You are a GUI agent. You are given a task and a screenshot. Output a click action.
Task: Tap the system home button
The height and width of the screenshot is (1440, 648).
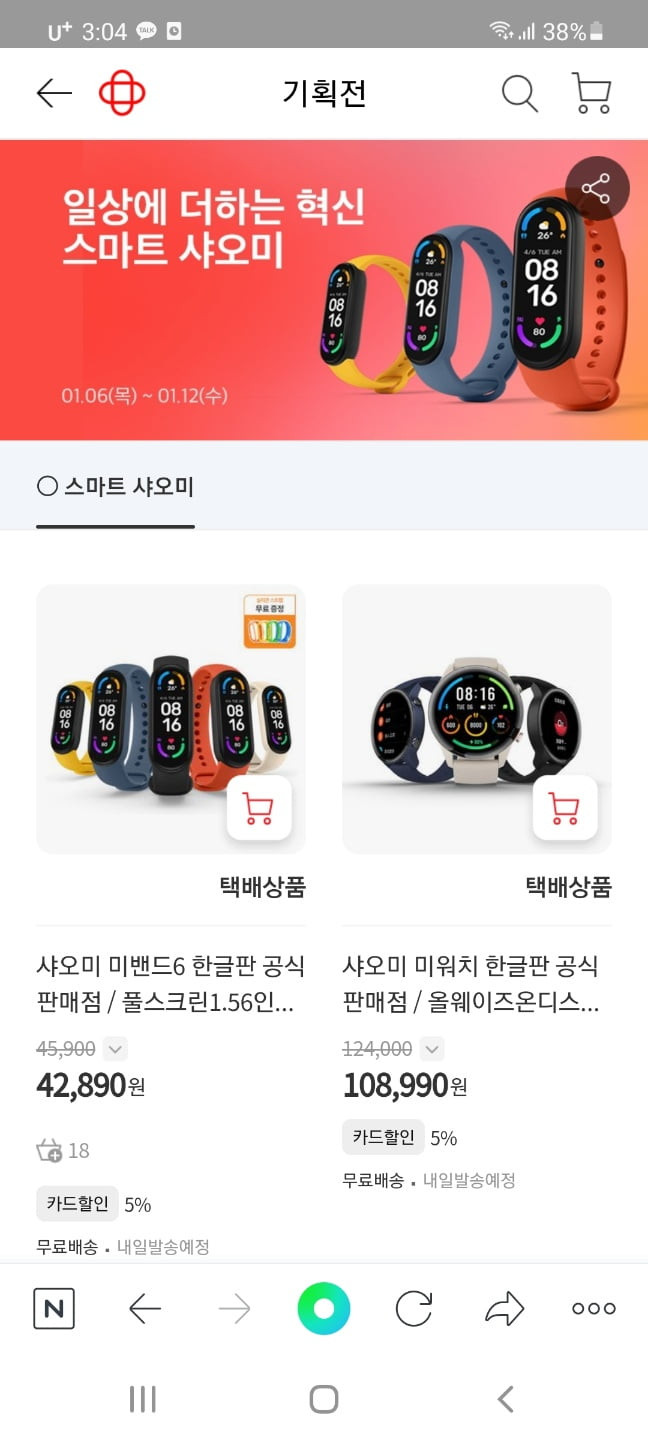324,1398
